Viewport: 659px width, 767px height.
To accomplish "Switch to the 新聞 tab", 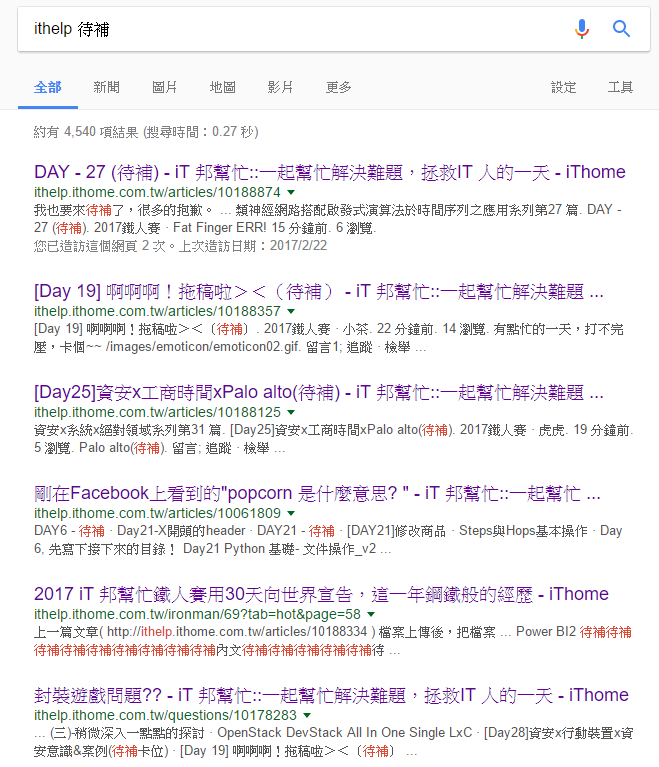I will click(x=107, y=88).
